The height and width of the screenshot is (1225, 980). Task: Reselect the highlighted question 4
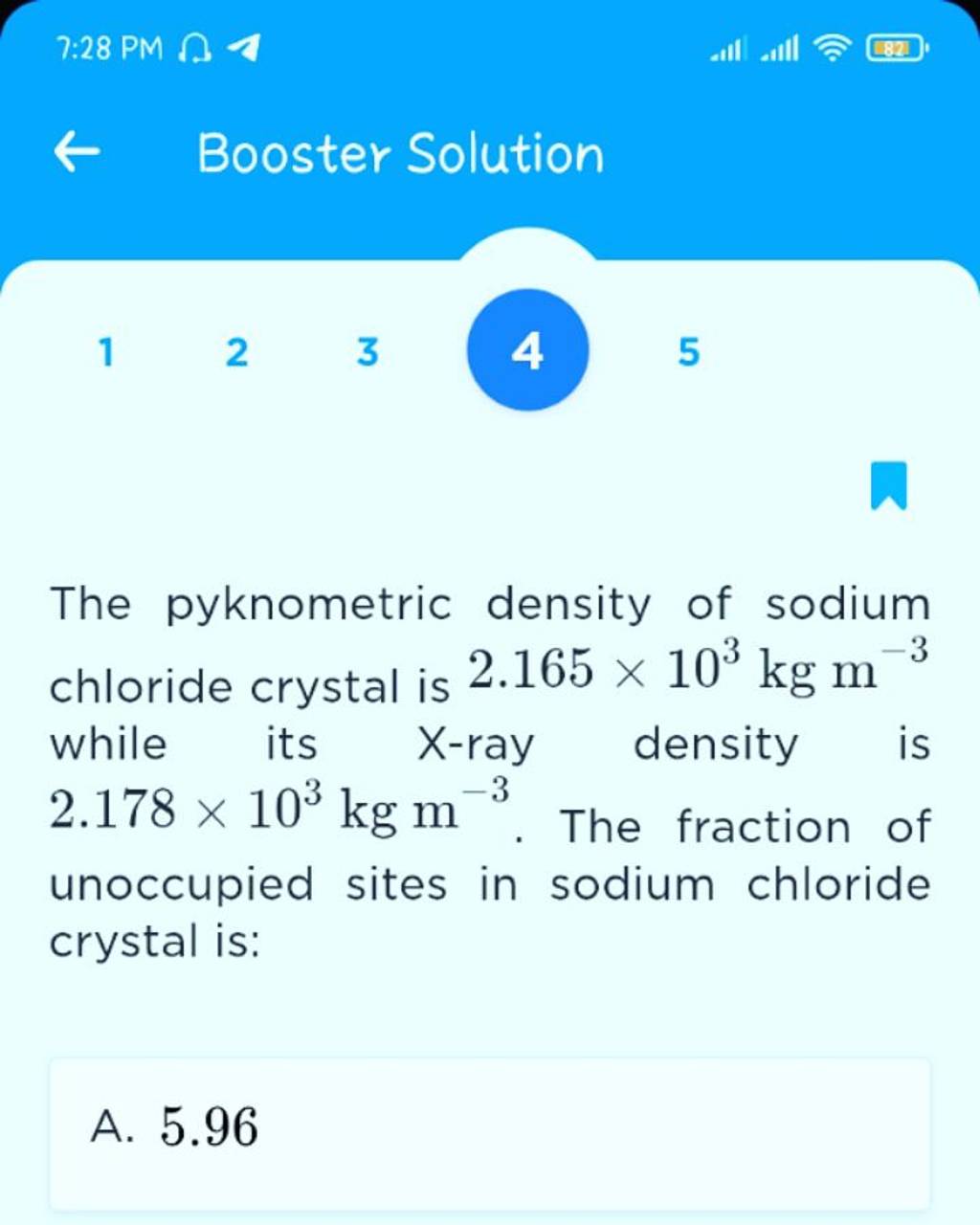[527, 351]
